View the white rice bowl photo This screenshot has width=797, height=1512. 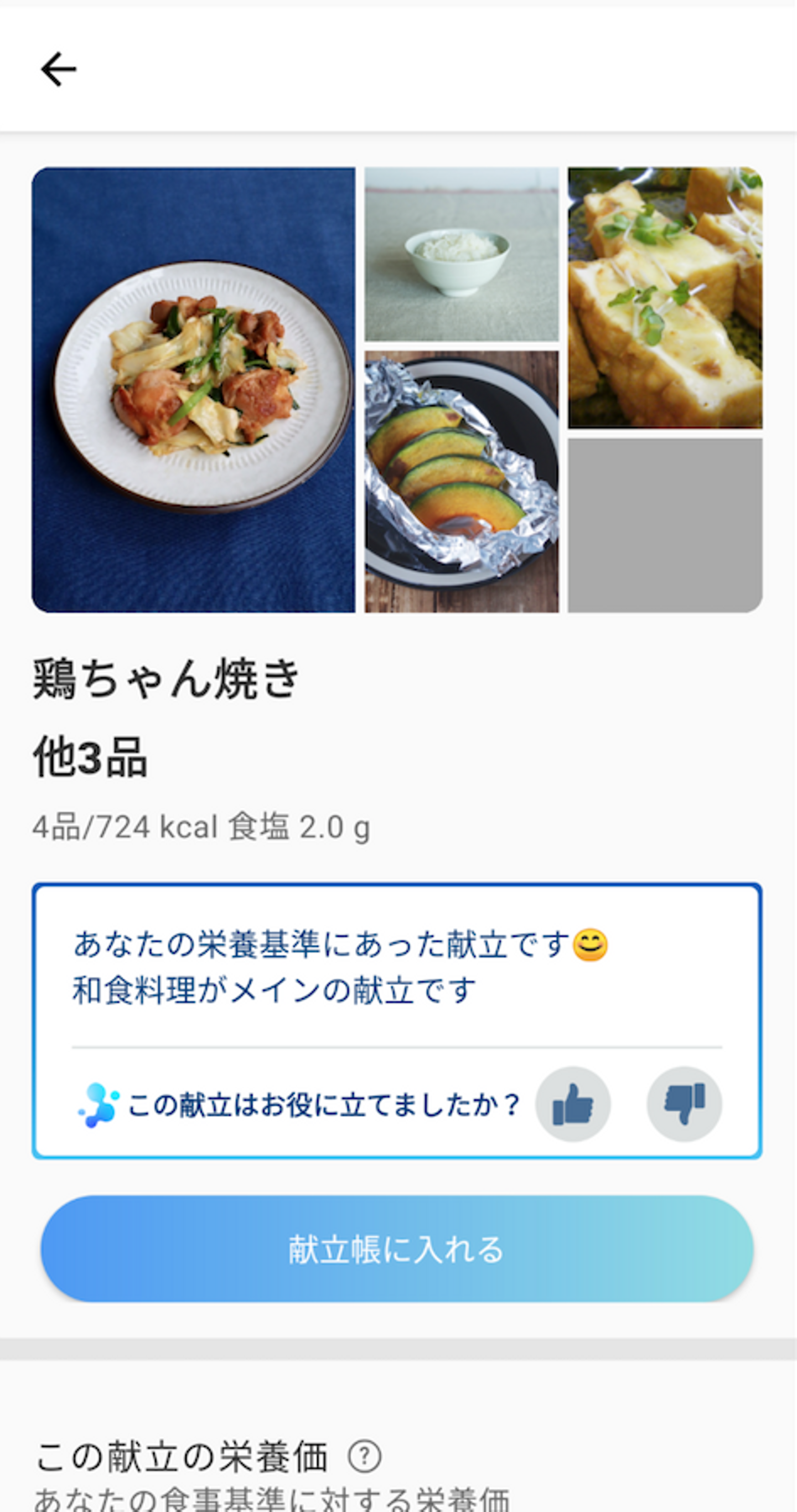click(461, 254)
